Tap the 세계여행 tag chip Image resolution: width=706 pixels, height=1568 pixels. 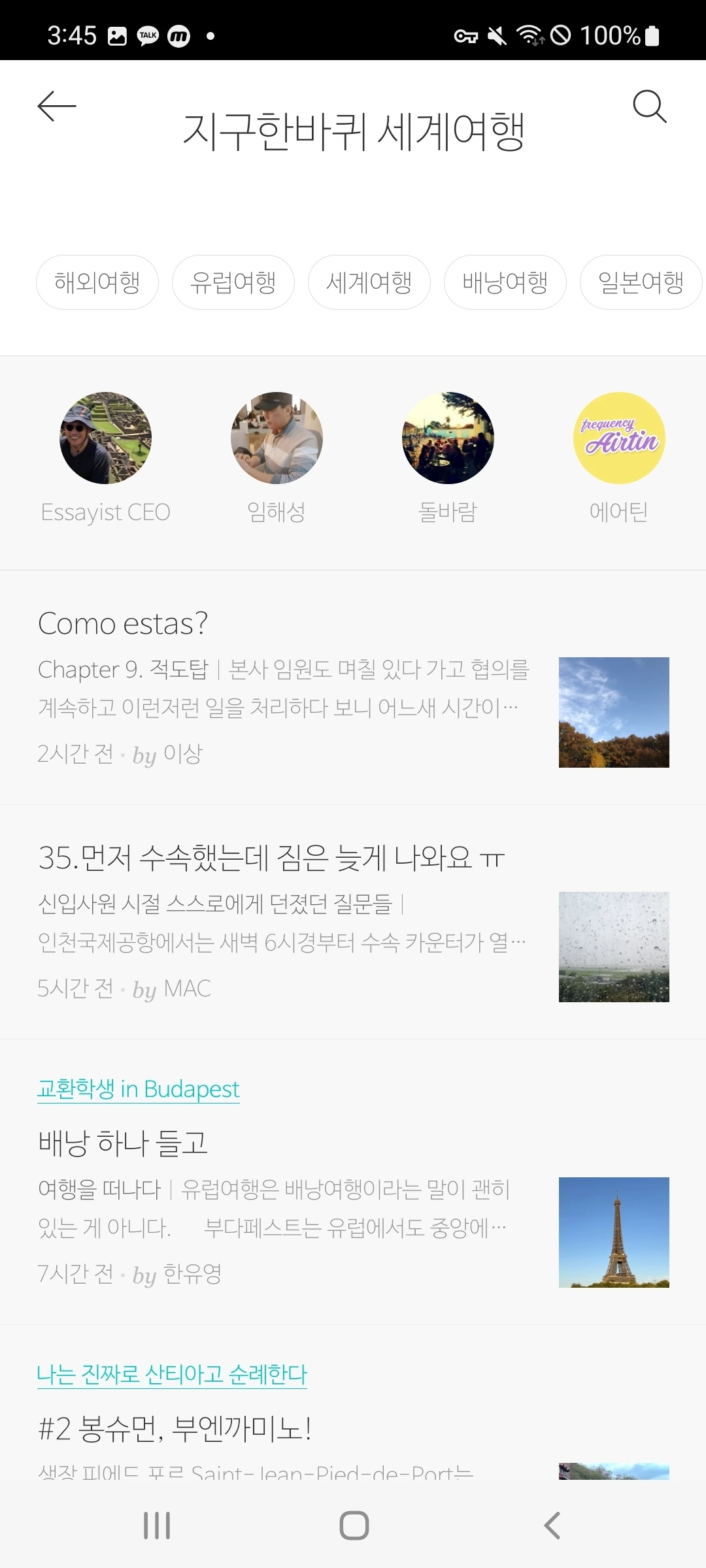coord(369,282)
